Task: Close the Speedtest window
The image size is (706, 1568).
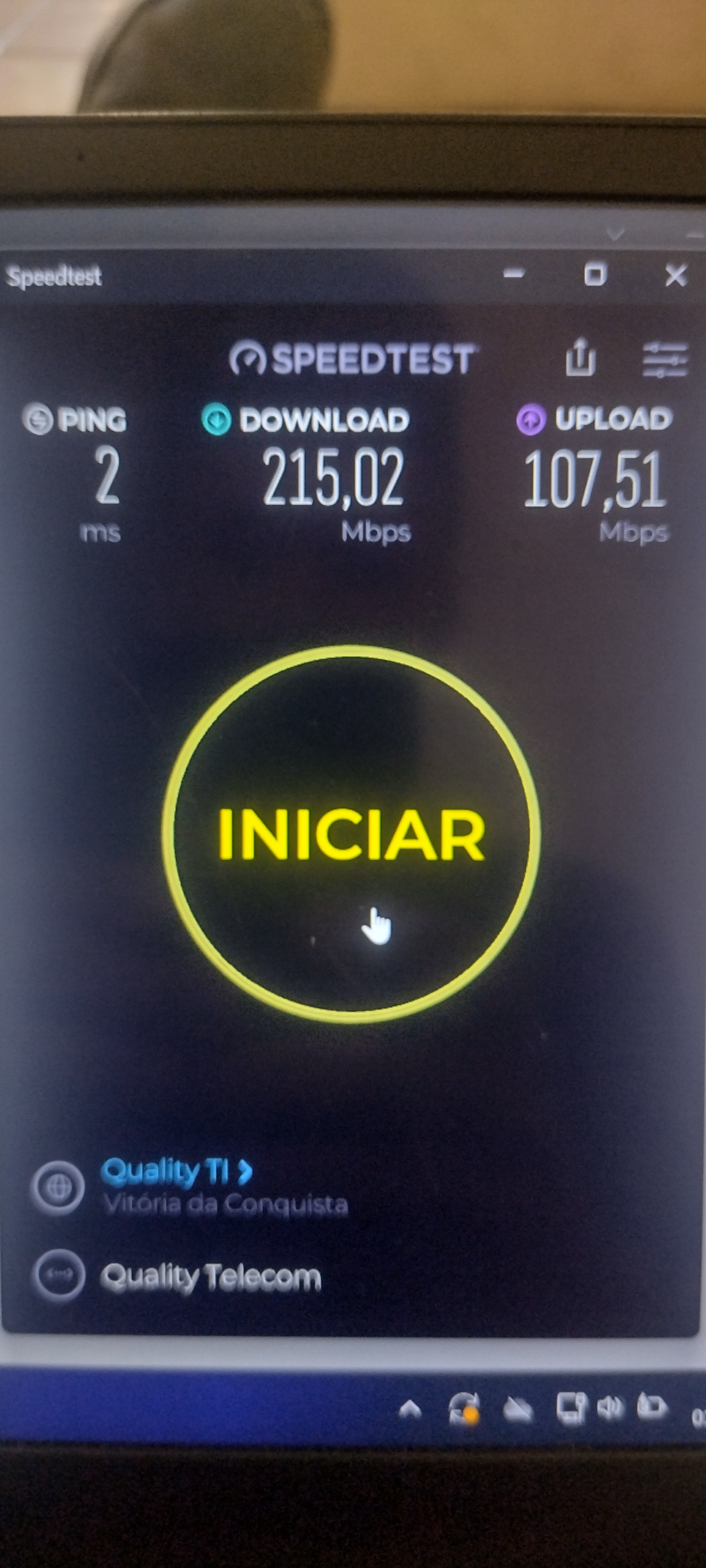Action: pyautogui.click(x=676, y=276)
